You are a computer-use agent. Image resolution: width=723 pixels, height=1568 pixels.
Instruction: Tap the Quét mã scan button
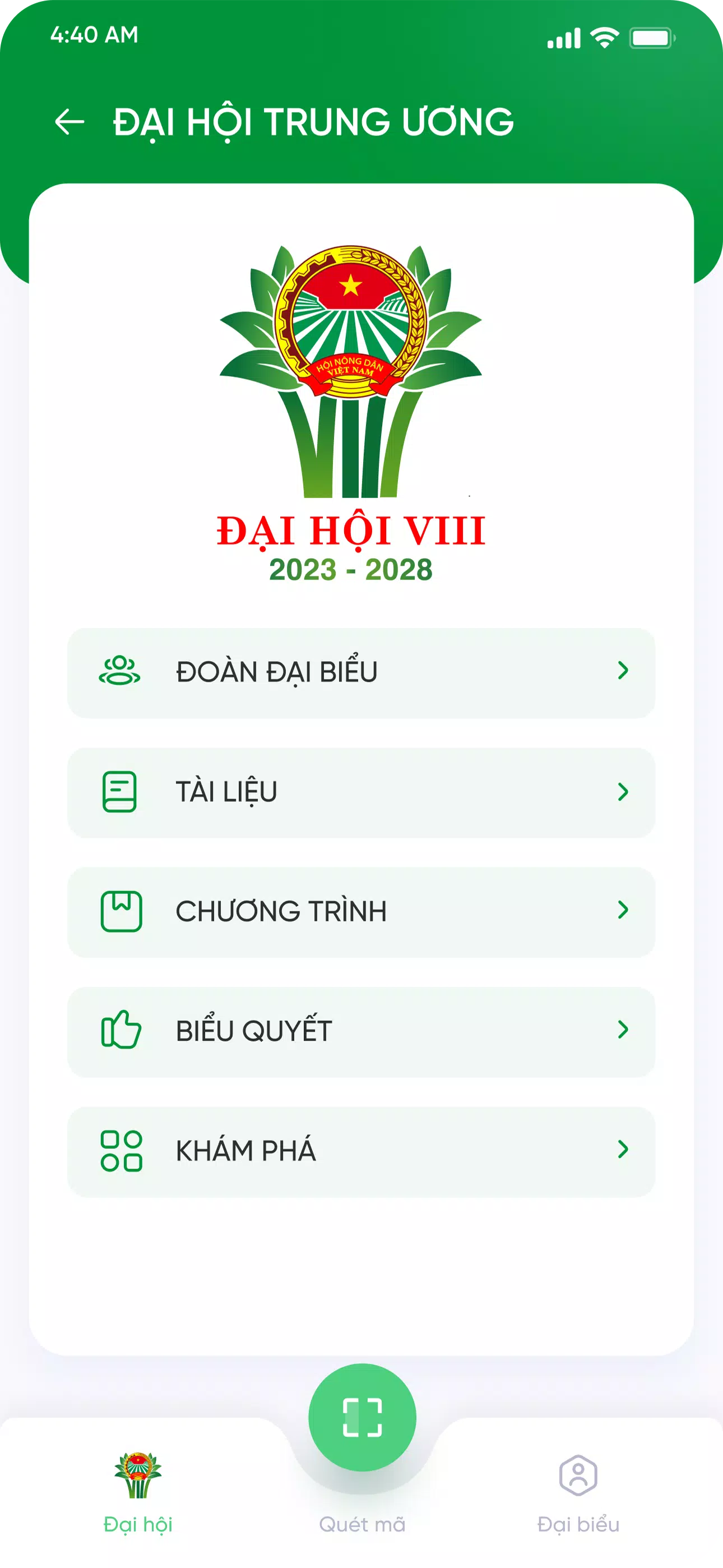362,1417
